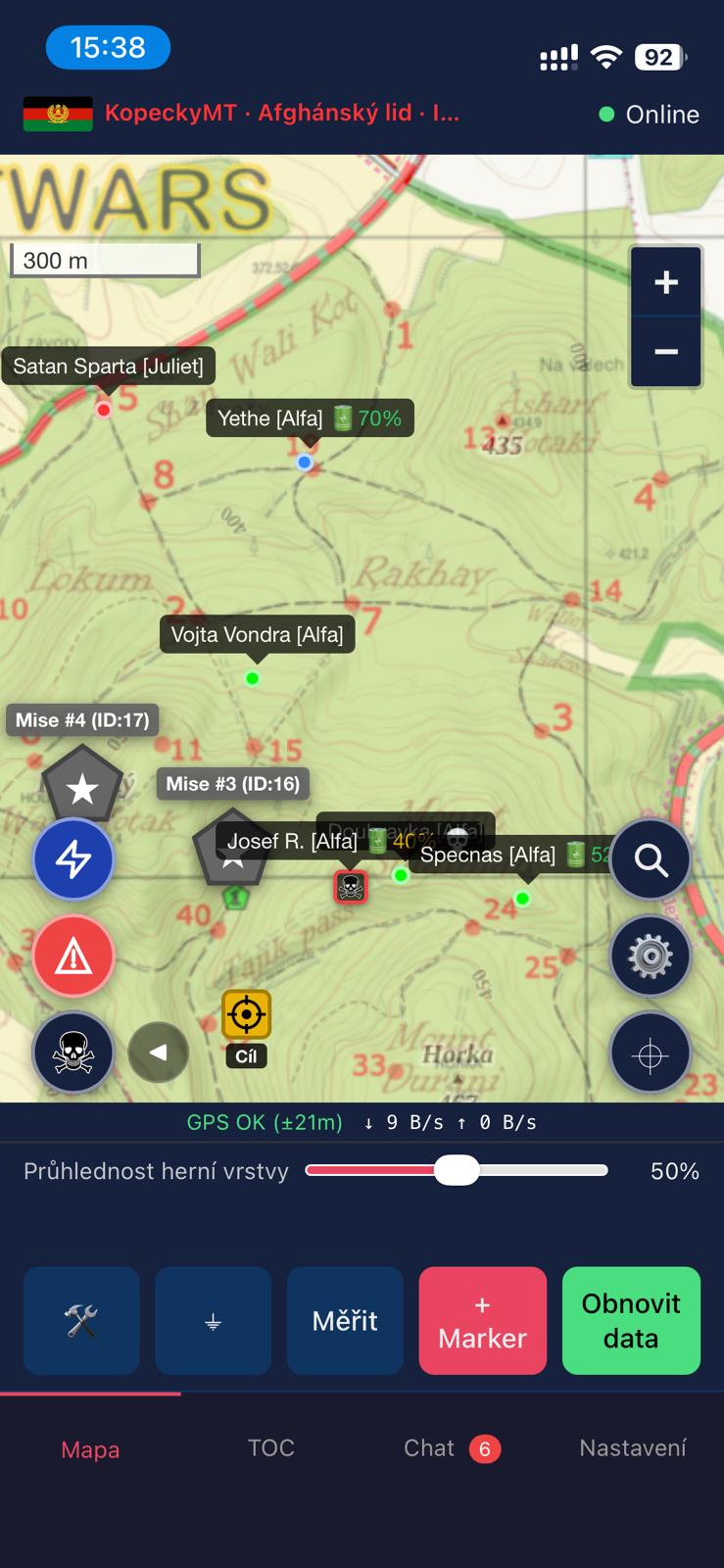Zoom out the map with minus

point(666,352)
